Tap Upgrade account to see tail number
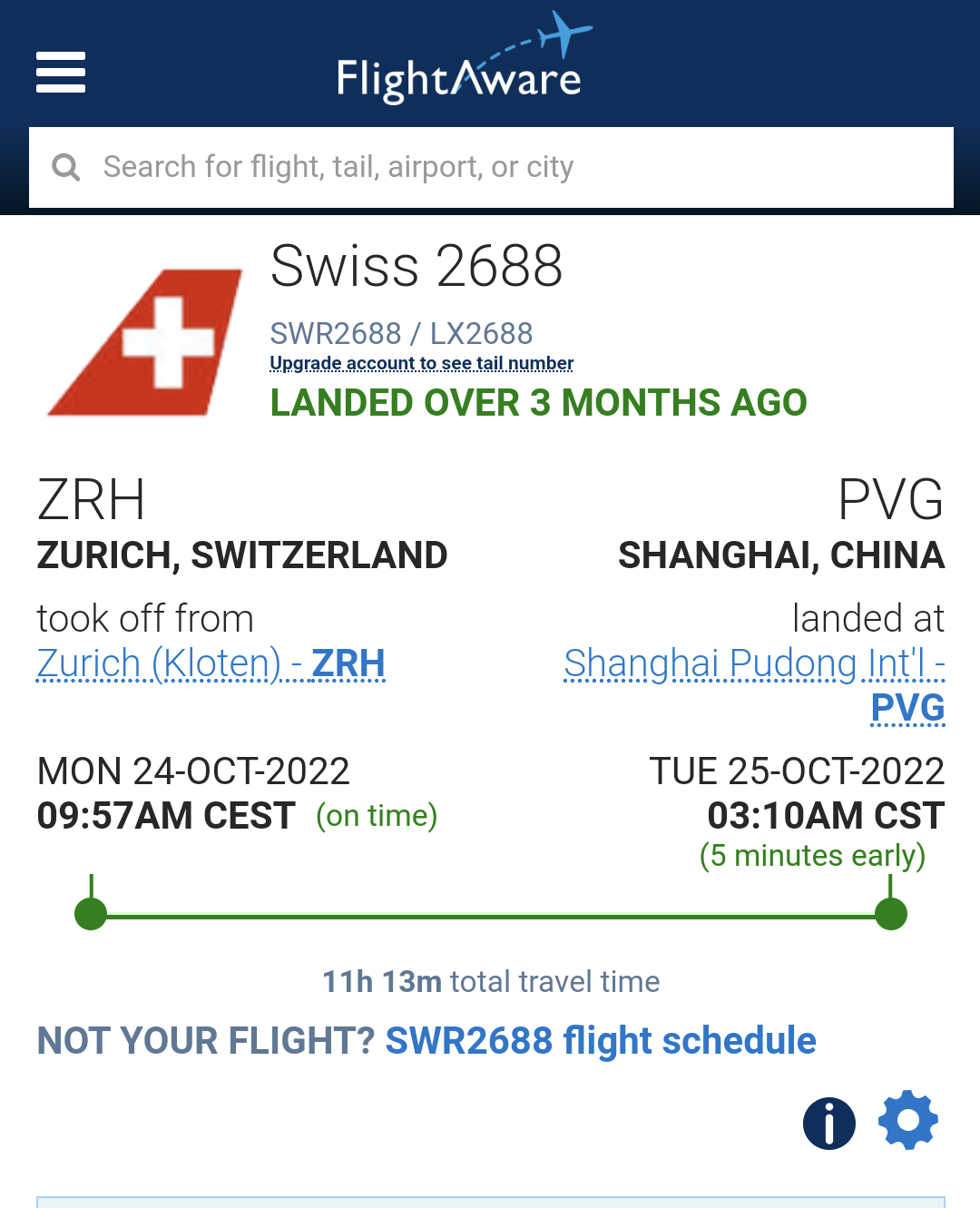980x1208 pixels. pyautogui.click(x=421, y=363)
